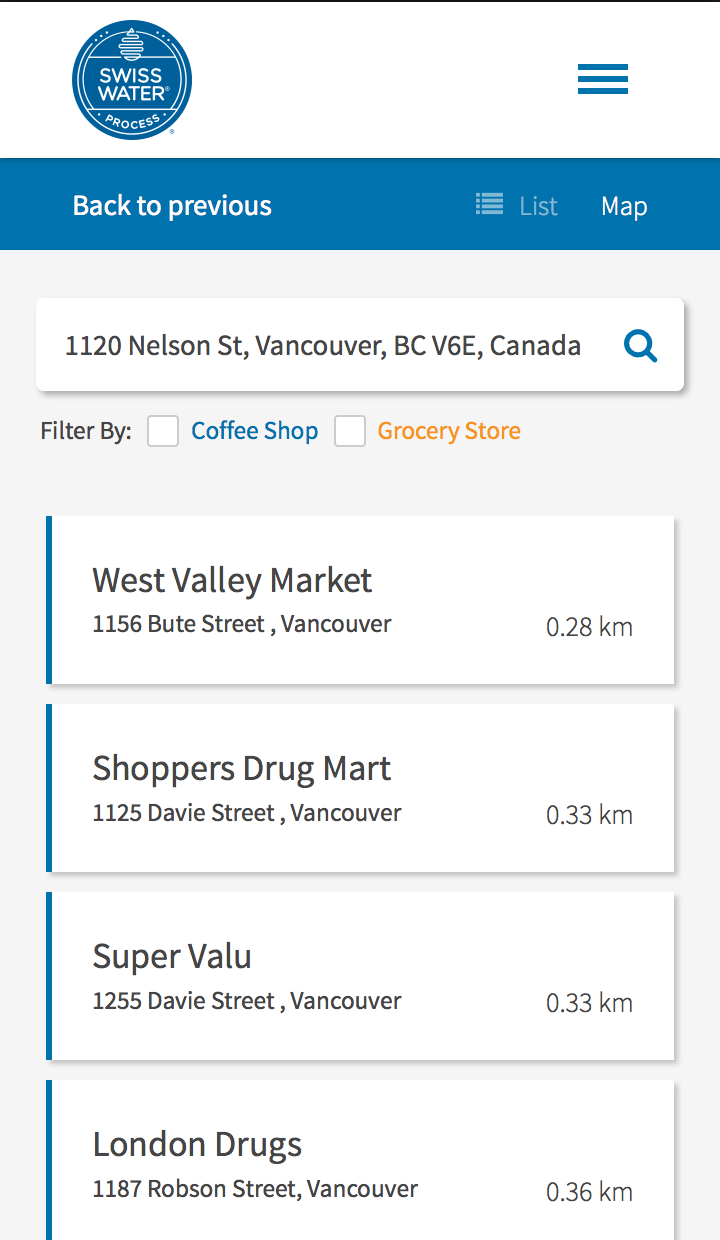
Task: Open Shoppers Drug Mart result
Action: (x=360, y=788)
